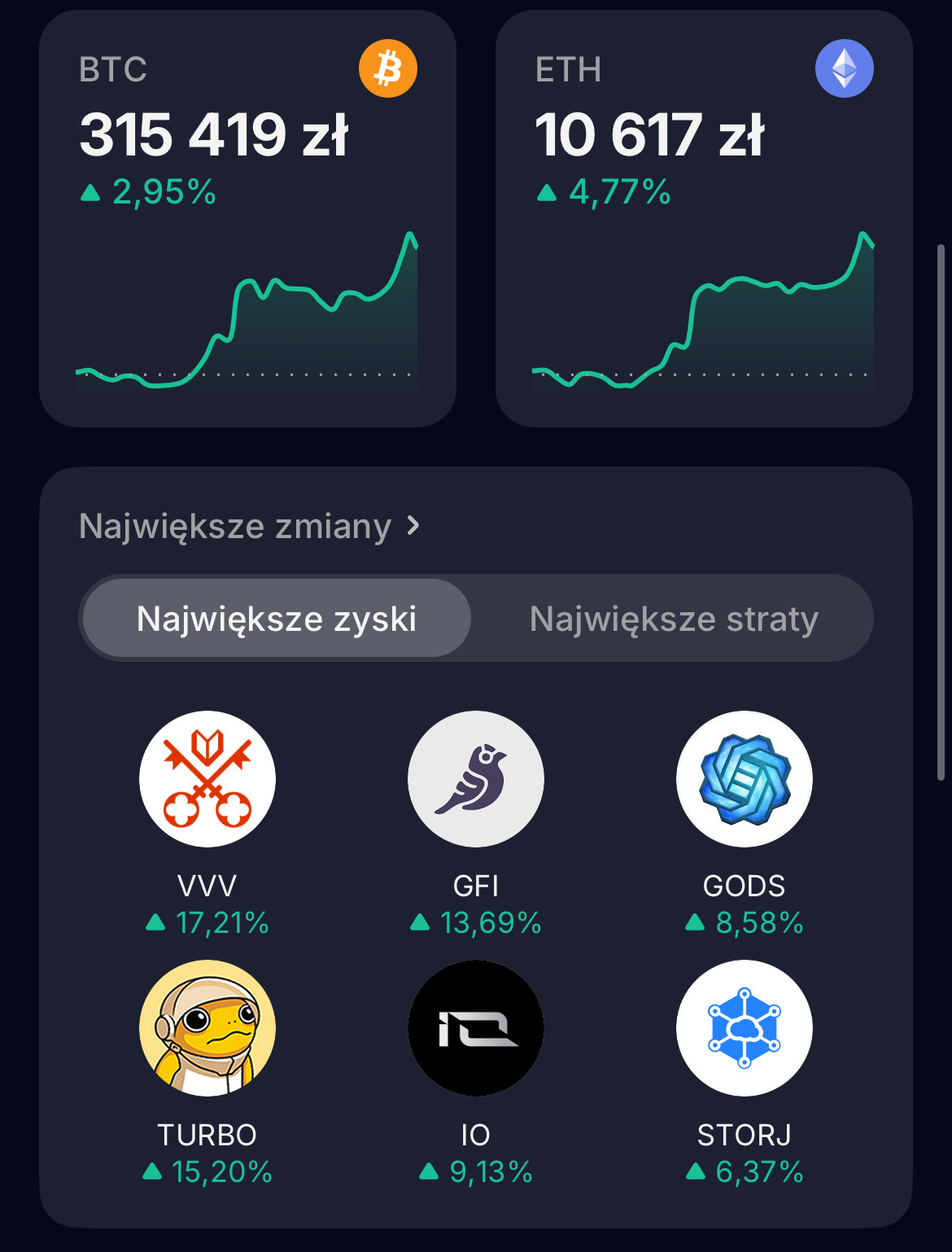Open the BTC price card
This screenshot has height=1252, width=952.
coord(247,218)
